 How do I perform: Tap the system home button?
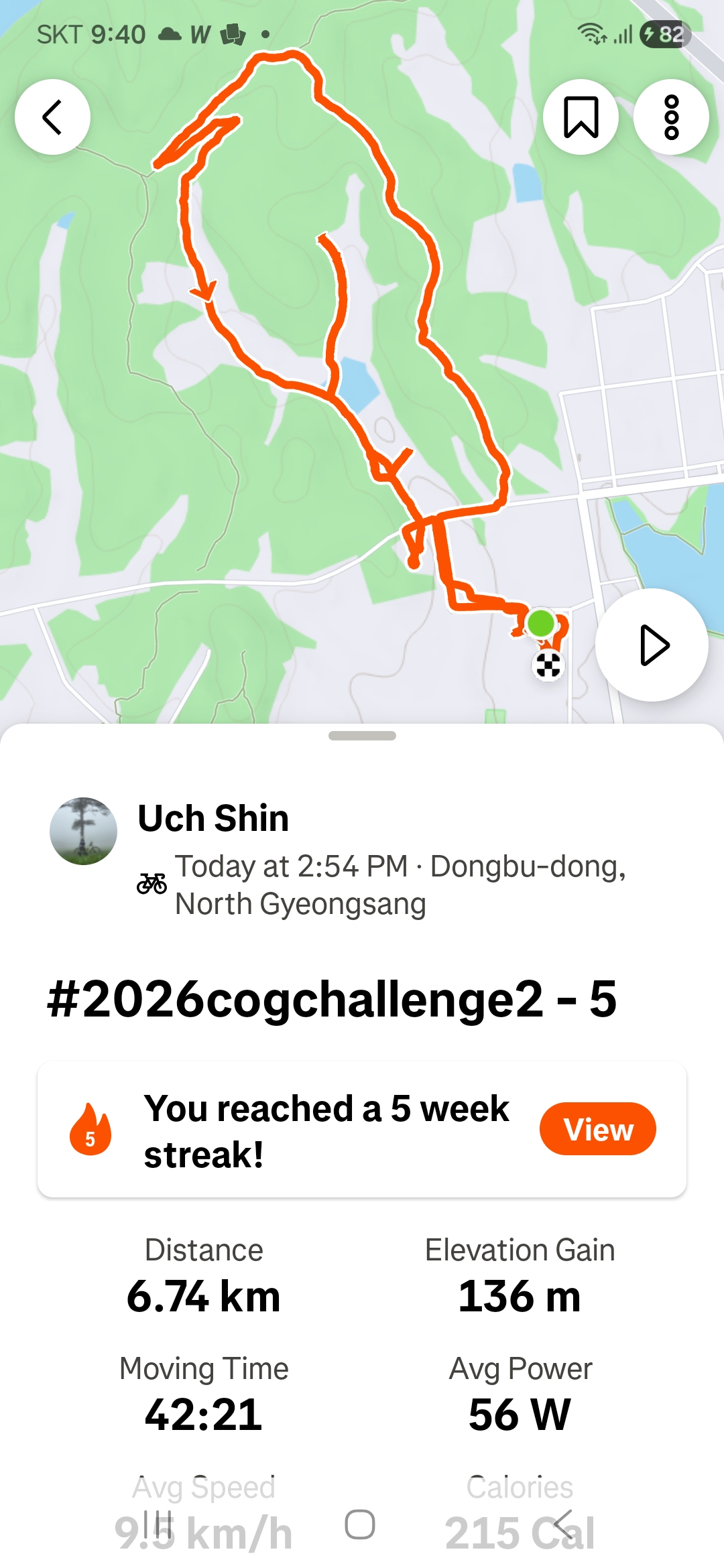[x=360, y=1525]
